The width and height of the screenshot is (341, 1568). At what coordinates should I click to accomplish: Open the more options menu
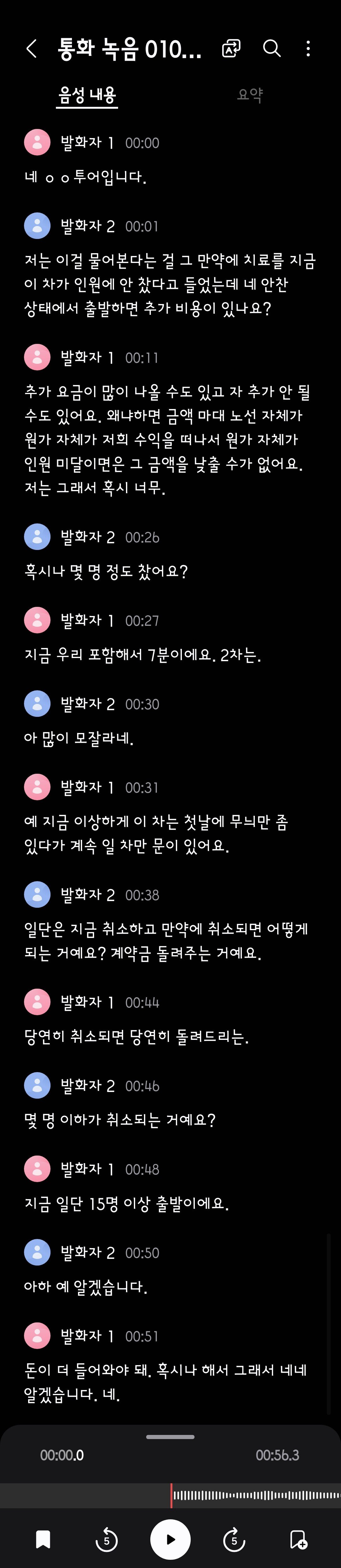(308, 49)
